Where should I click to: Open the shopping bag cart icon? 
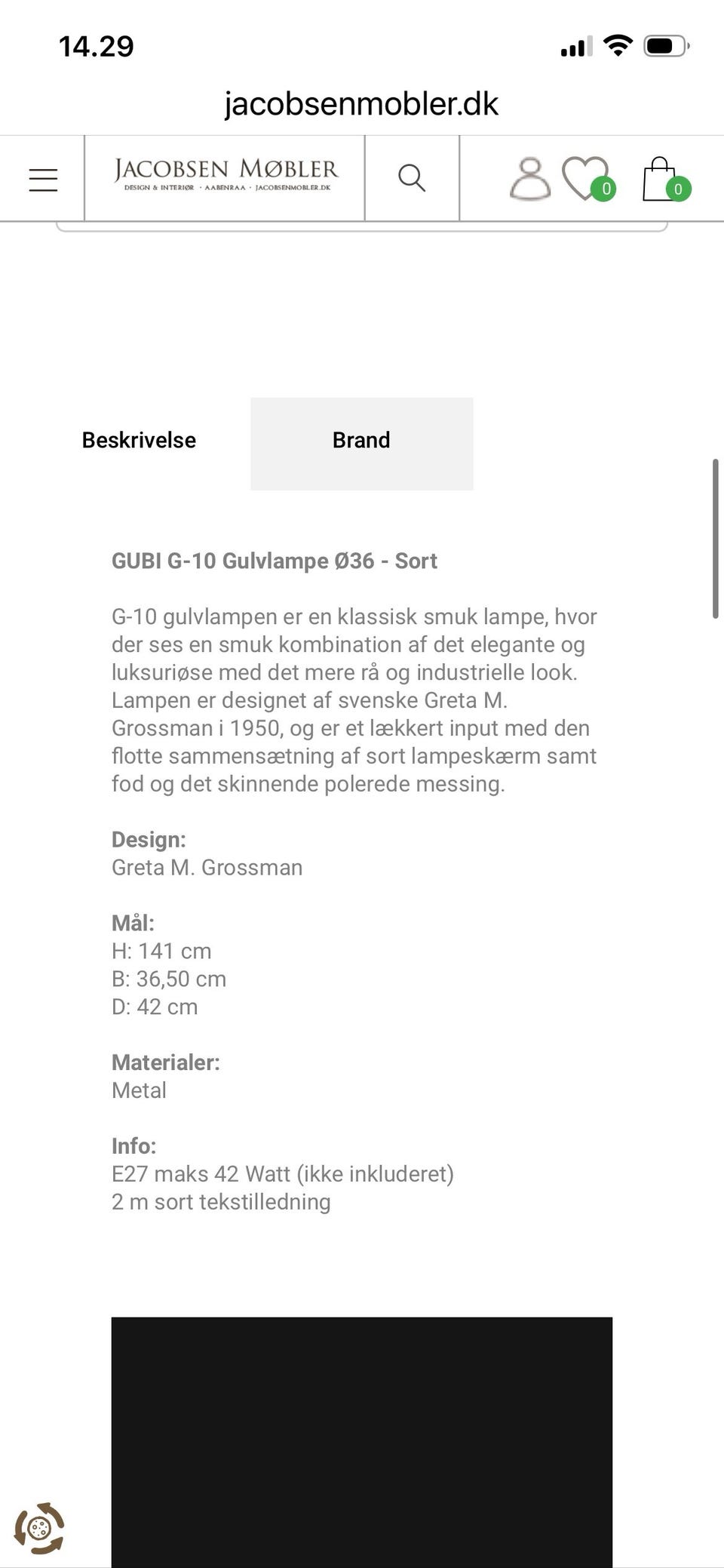[658, 177]
